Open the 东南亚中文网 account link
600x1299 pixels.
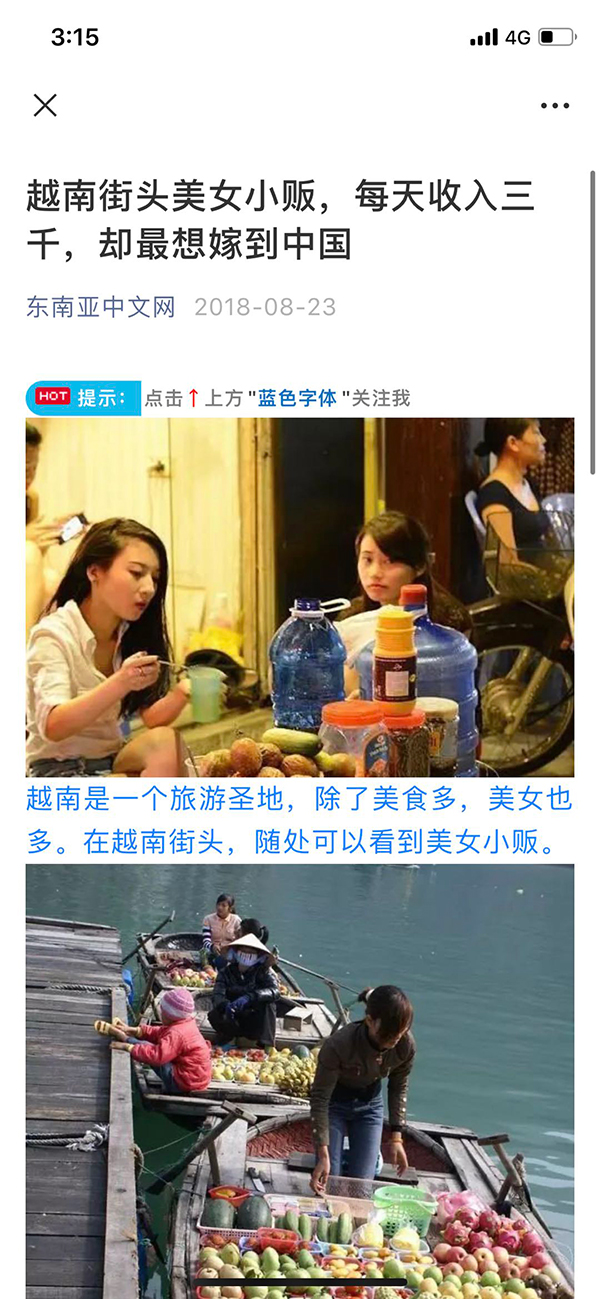[101, 306]
